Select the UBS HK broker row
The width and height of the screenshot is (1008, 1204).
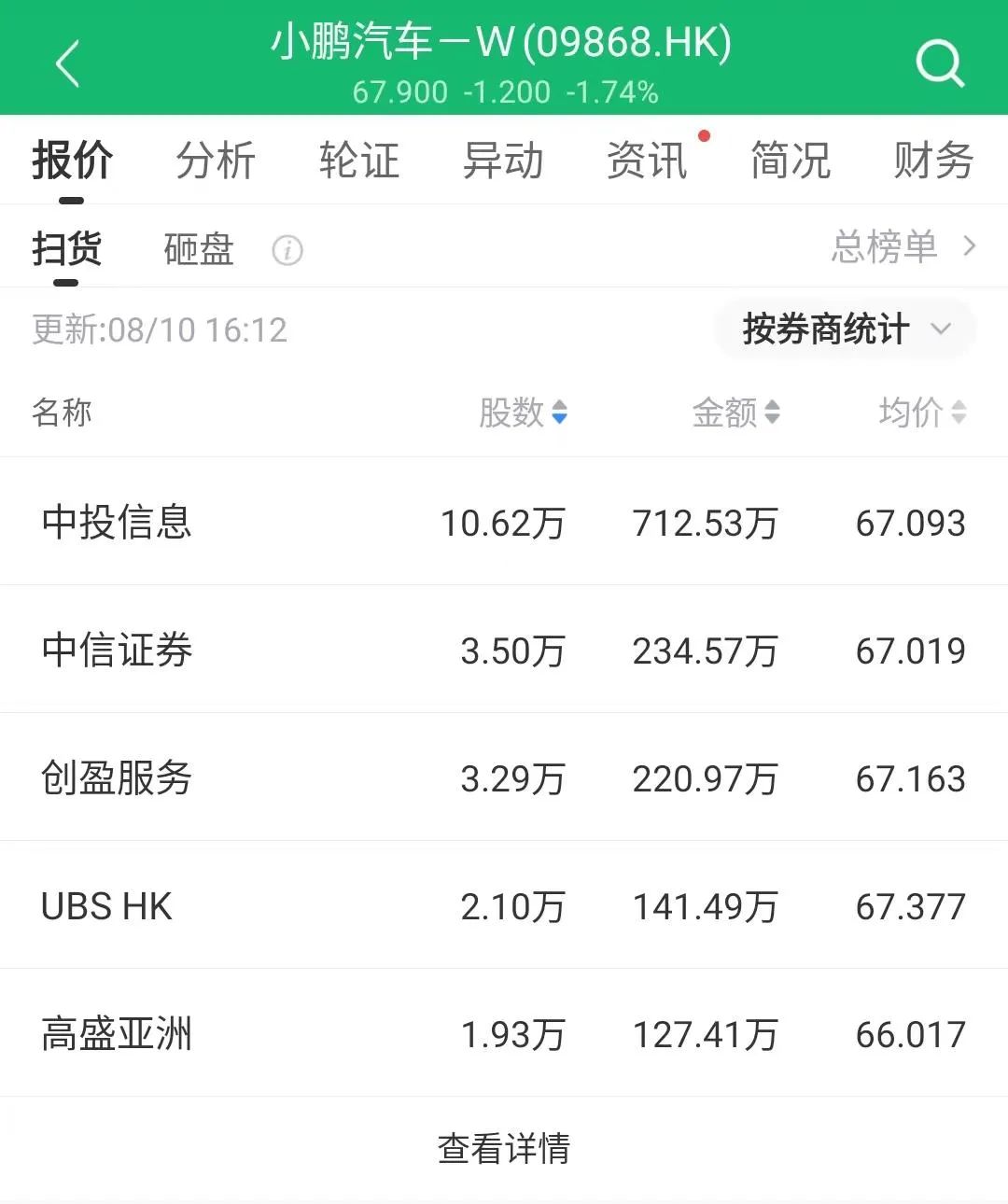coord(504,905)
